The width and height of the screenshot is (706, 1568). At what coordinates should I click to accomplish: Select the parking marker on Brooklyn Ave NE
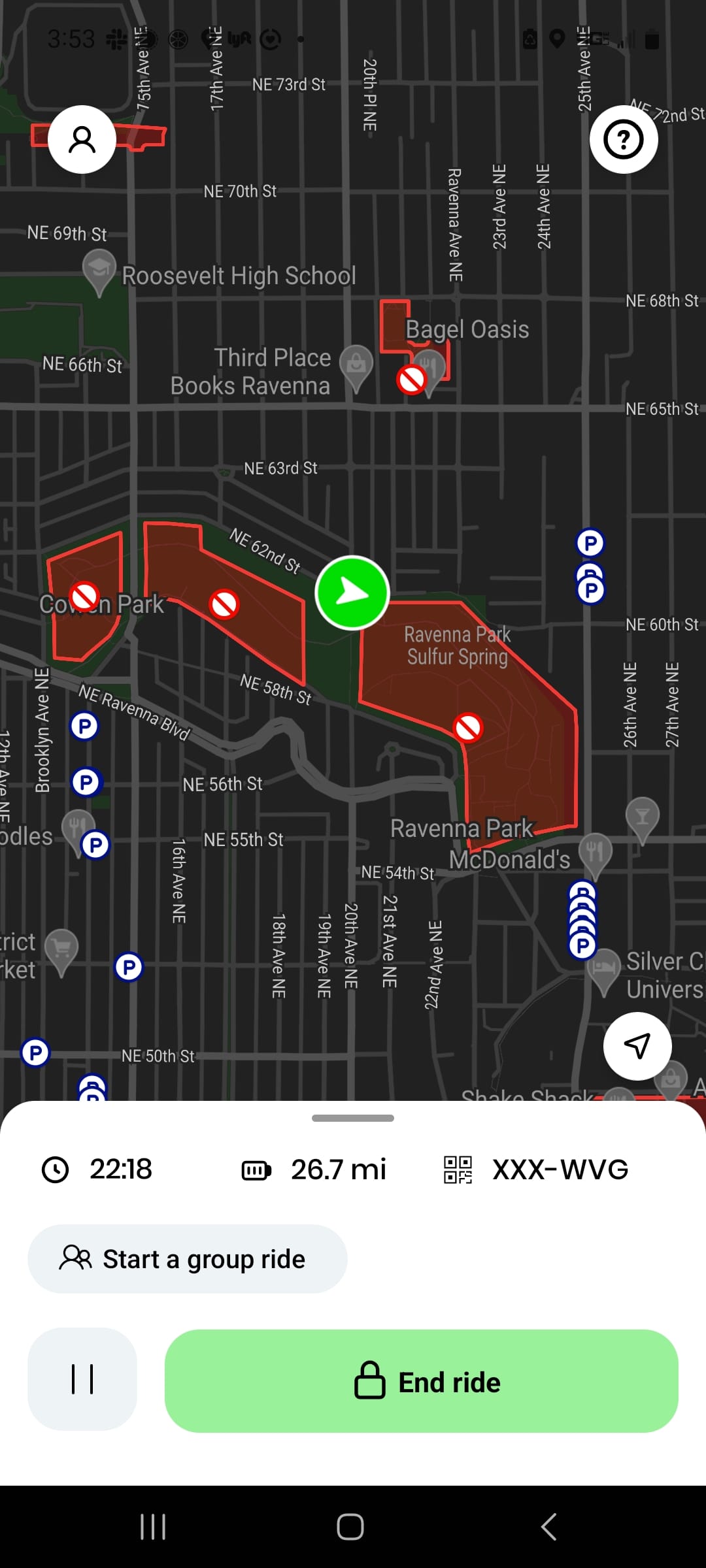(84, 726)
